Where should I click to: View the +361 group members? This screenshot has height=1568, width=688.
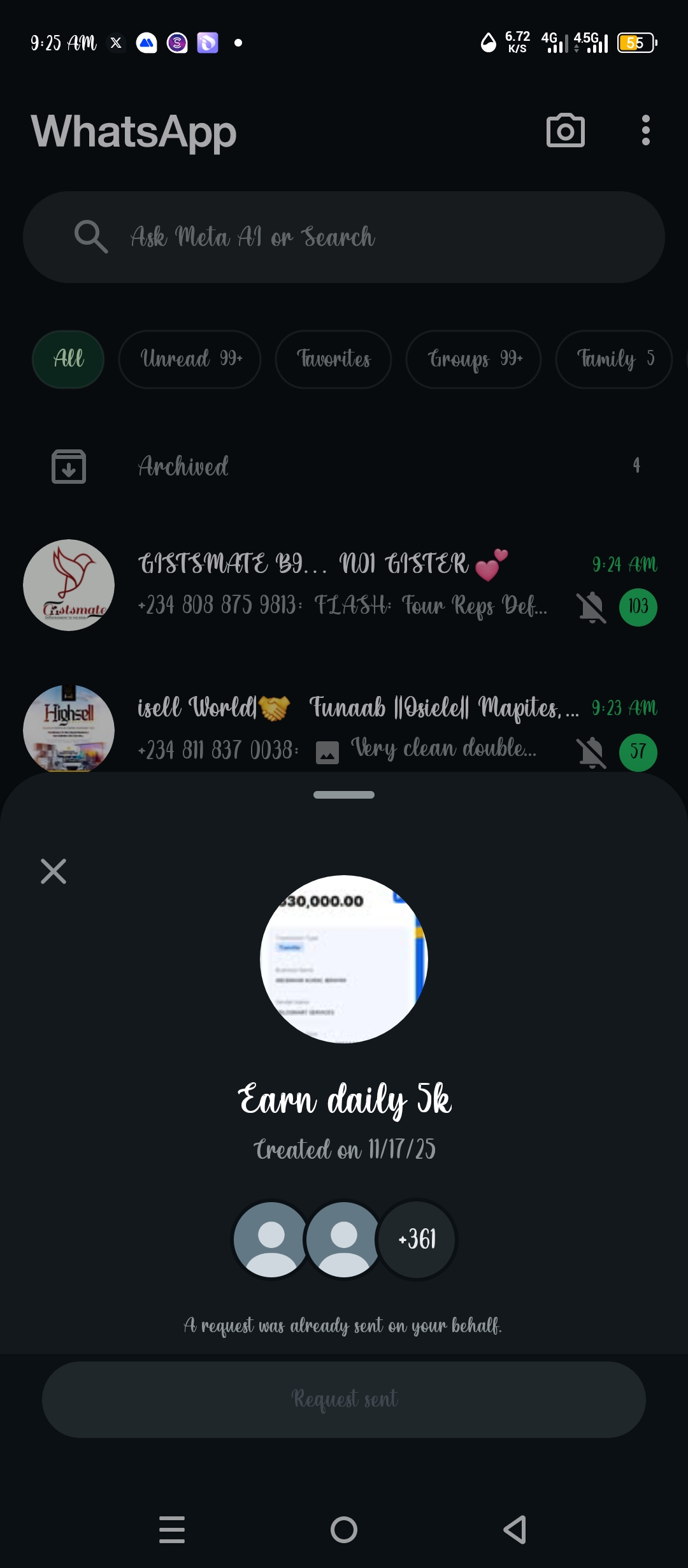417,1239
